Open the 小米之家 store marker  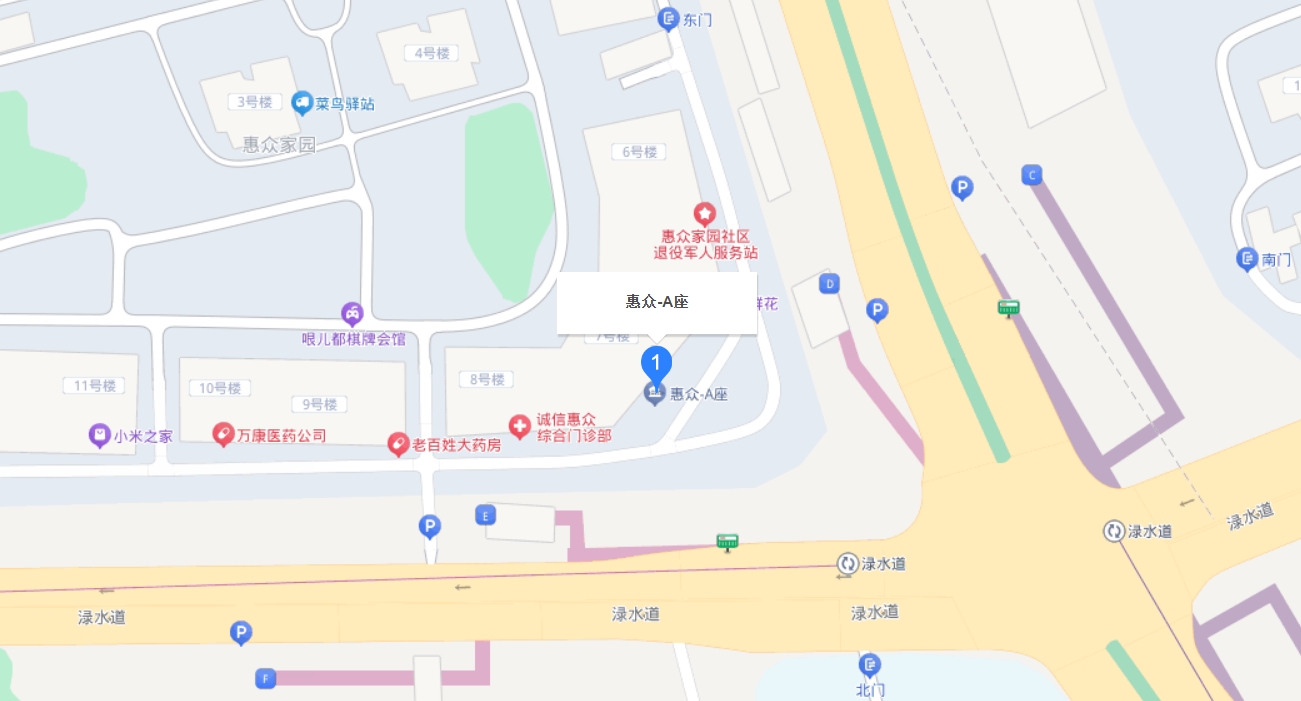100,435
